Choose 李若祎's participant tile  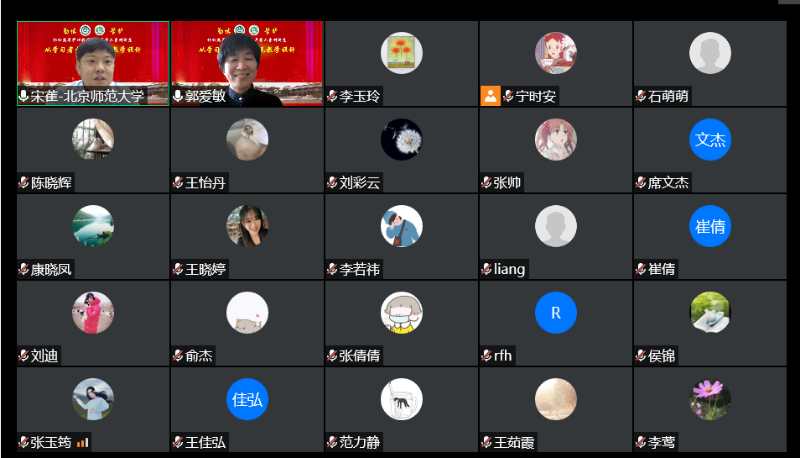point(401,236)
